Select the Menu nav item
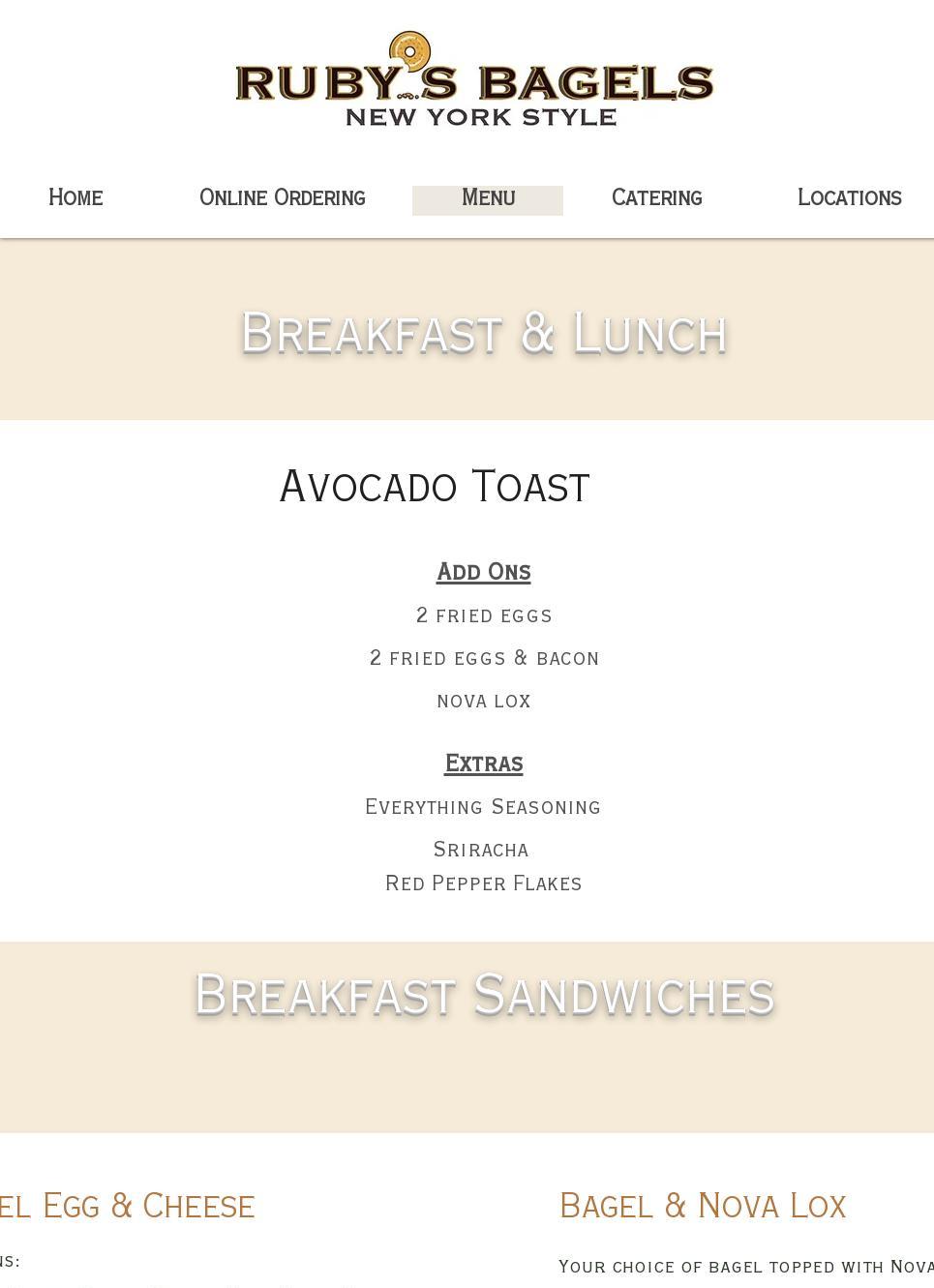 click(488, 199)
